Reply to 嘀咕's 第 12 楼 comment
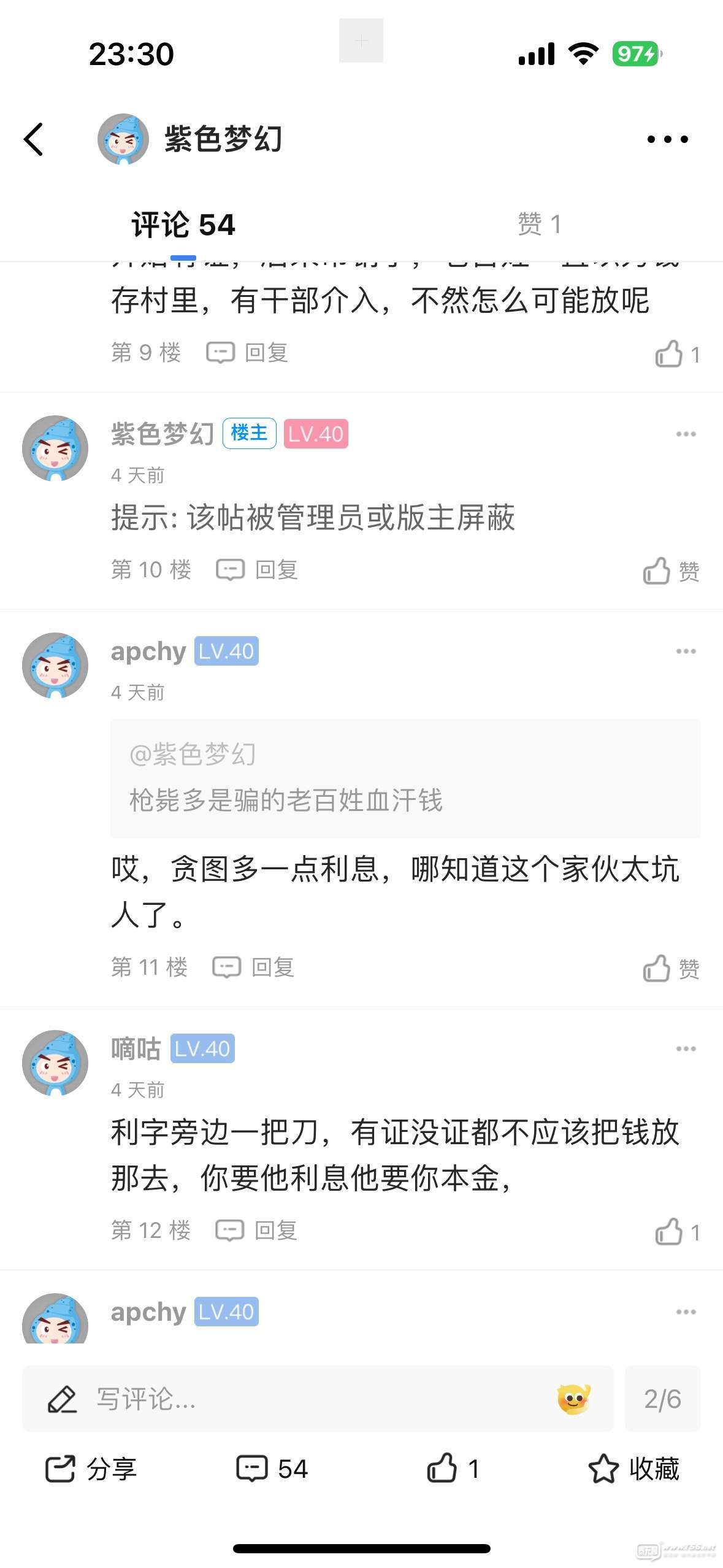 point(257,1230)
